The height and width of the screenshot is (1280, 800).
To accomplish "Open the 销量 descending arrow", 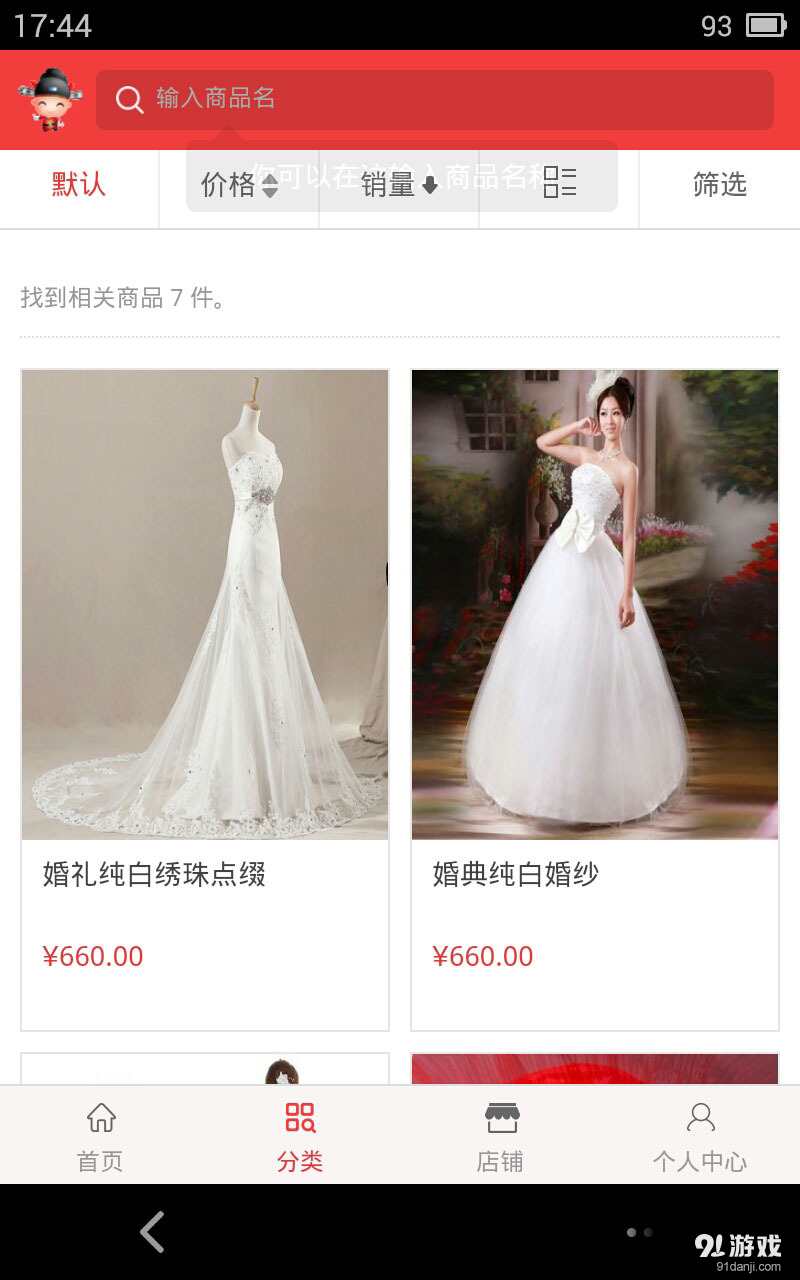I will tap(430, 188).
